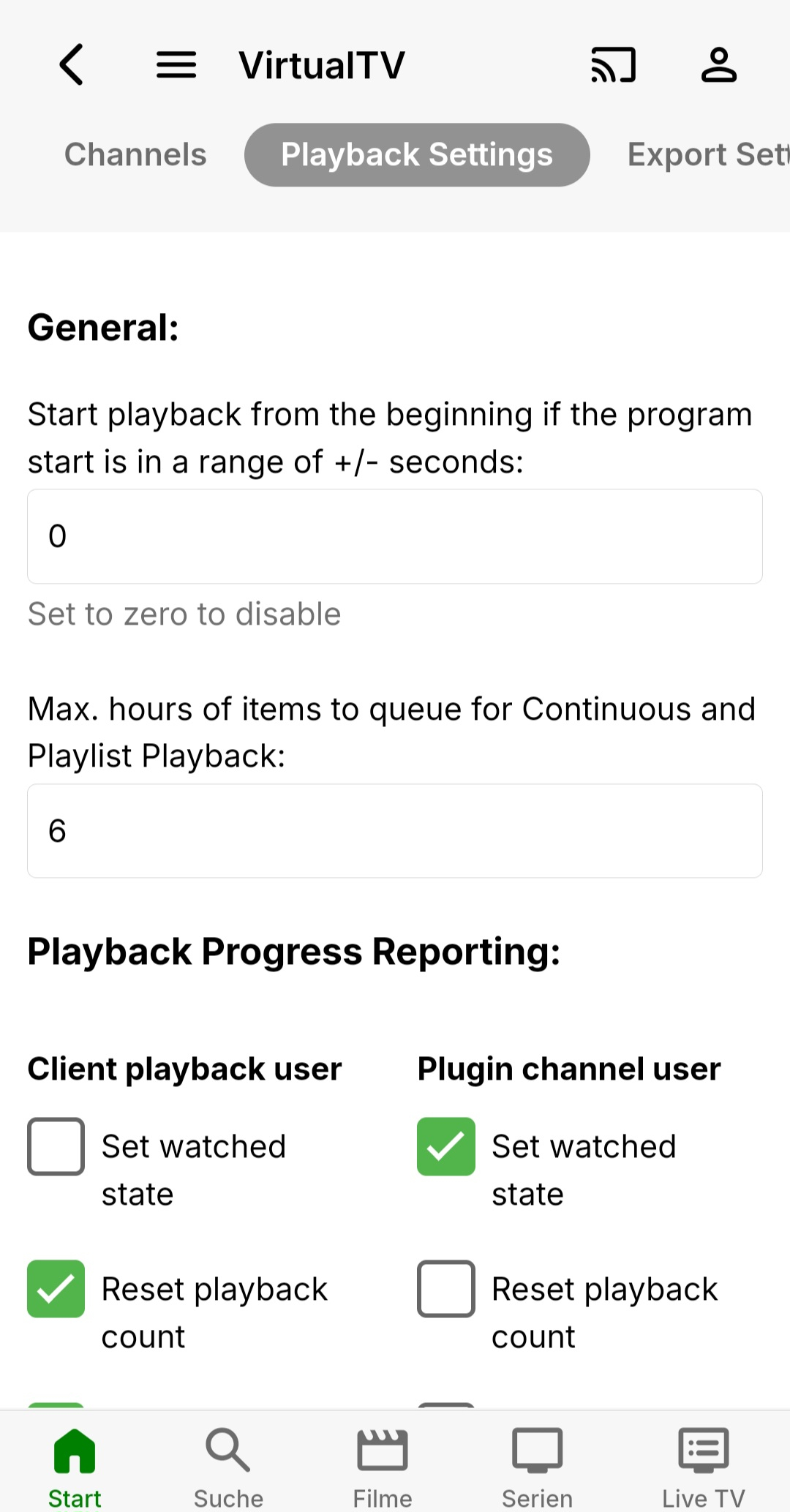Viewport: 790px width, 1512px height.
Task: Edit the program start range seconds field
Action: pos(395,536)
